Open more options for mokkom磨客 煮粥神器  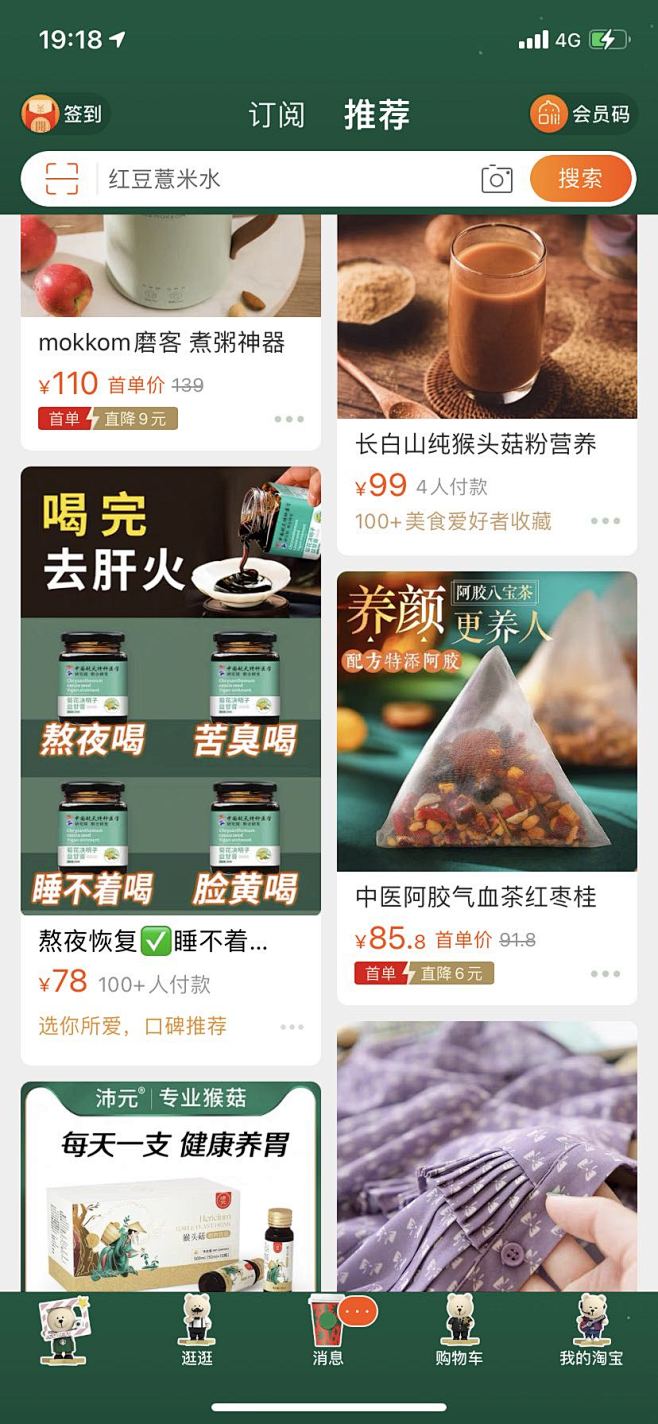289,419
